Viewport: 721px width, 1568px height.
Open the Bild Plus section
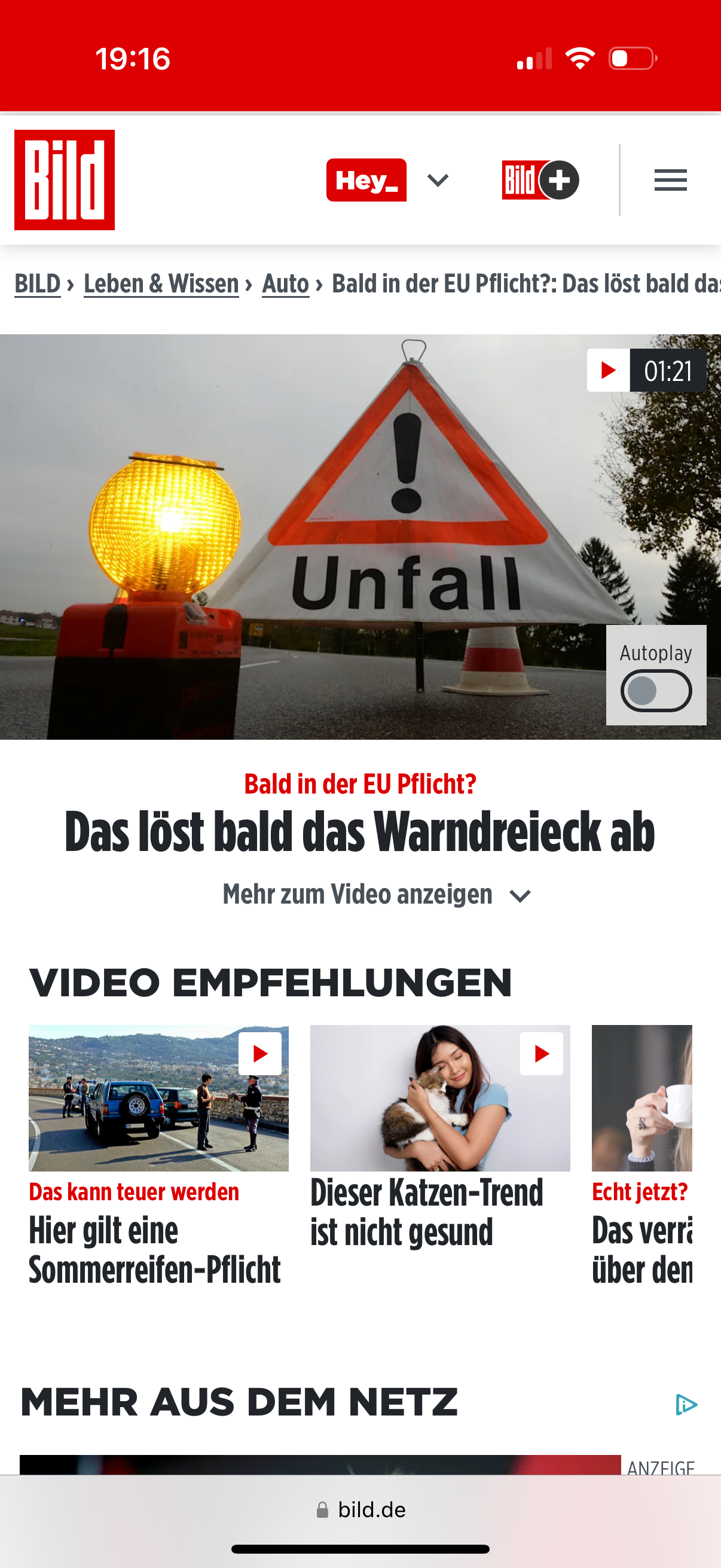pos(540,180)
